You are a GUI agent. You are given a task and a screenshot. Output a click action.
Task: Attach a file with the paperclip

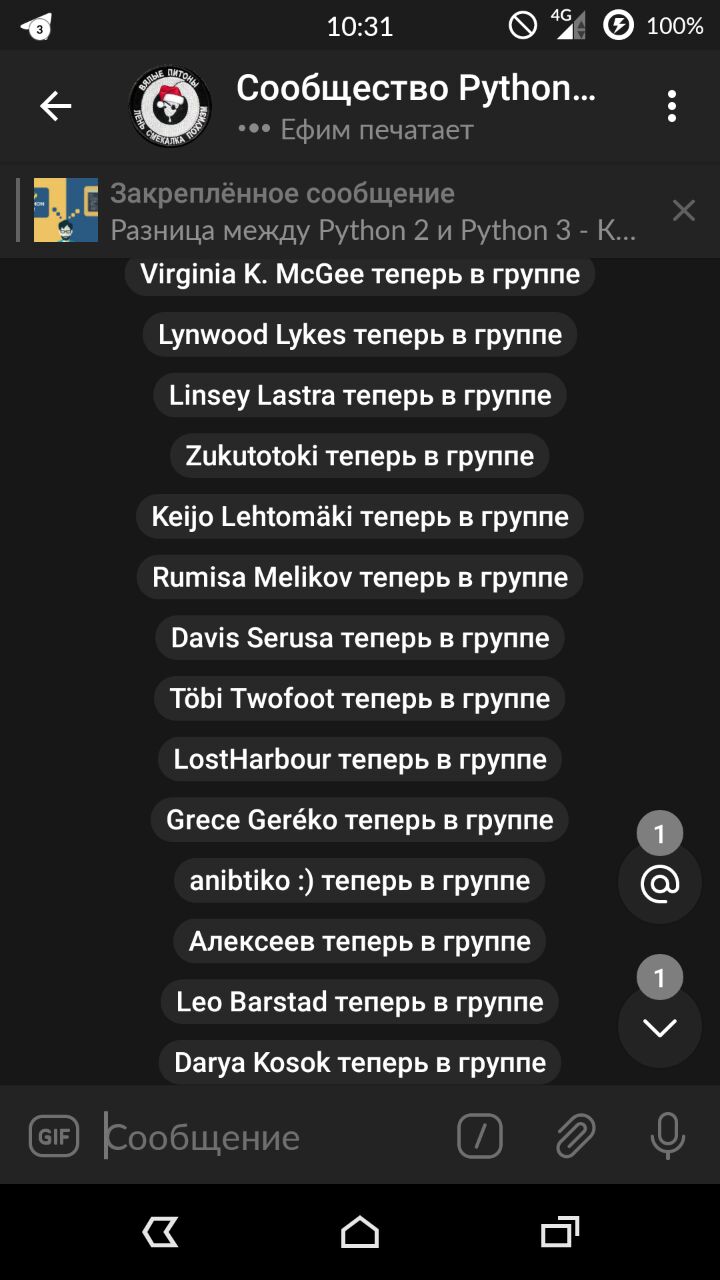pos(575,1136)
